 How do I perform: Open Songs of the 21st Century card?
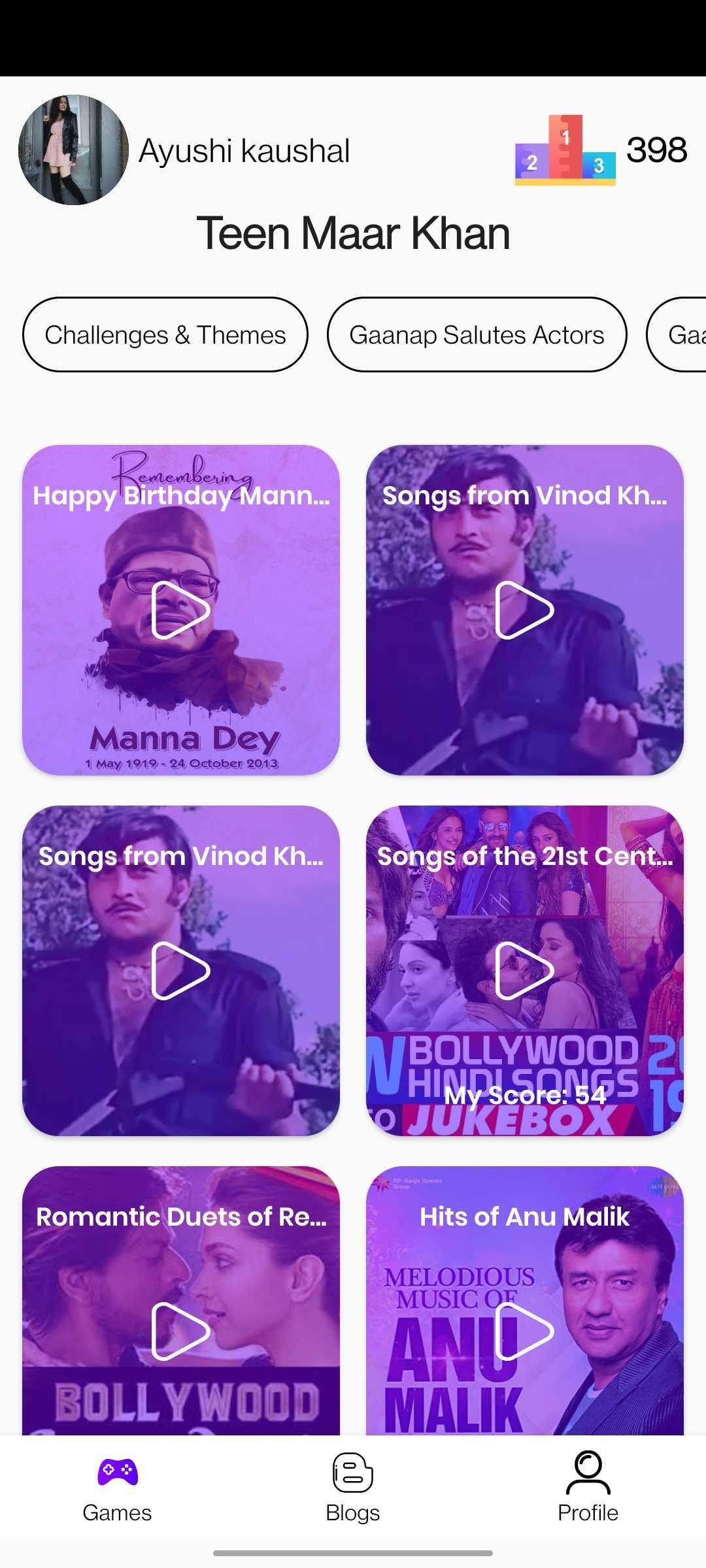524,970
